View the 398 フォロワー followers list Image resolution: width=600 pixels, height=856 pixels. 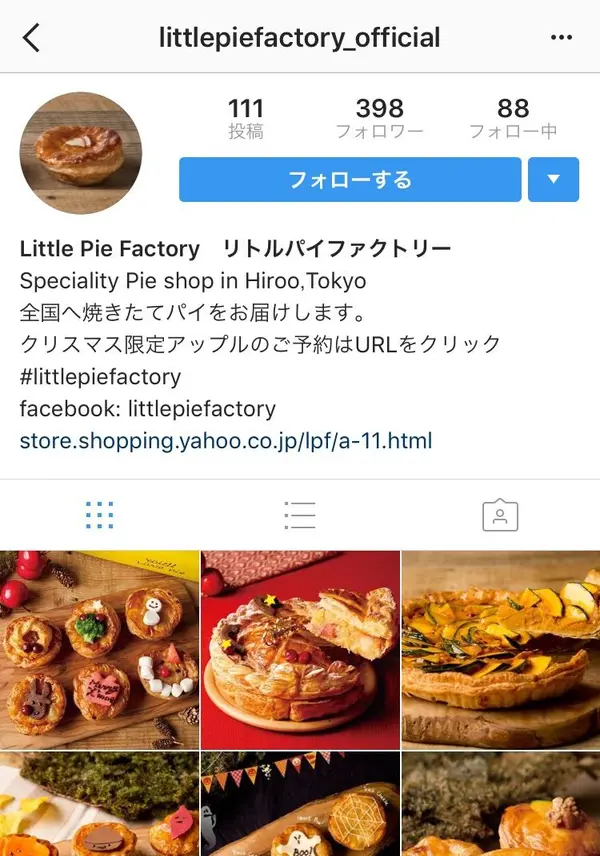[x=379, y=118]
